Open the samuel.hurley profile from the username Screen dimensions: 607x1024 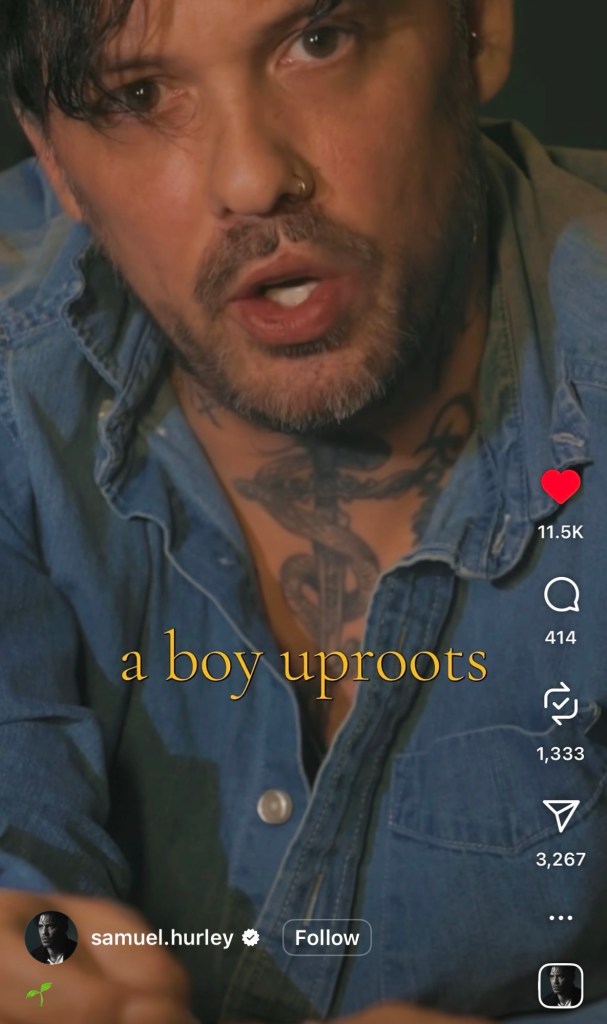click(162, 938)
